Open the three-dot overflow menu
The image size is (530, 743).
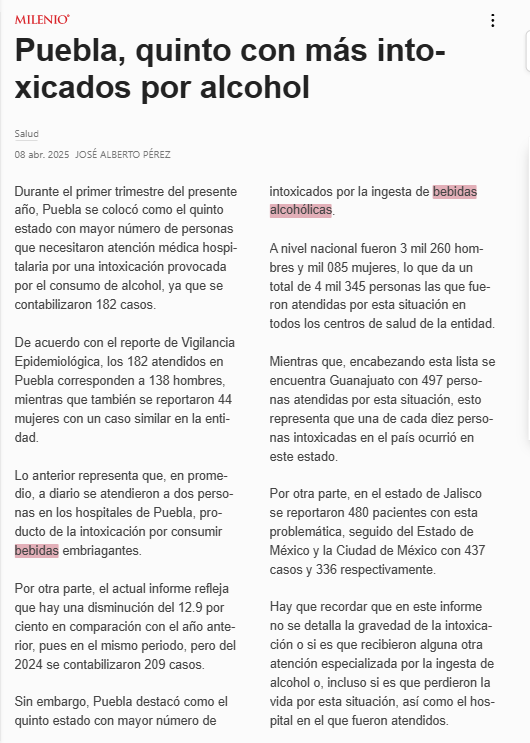click(493, 20)
